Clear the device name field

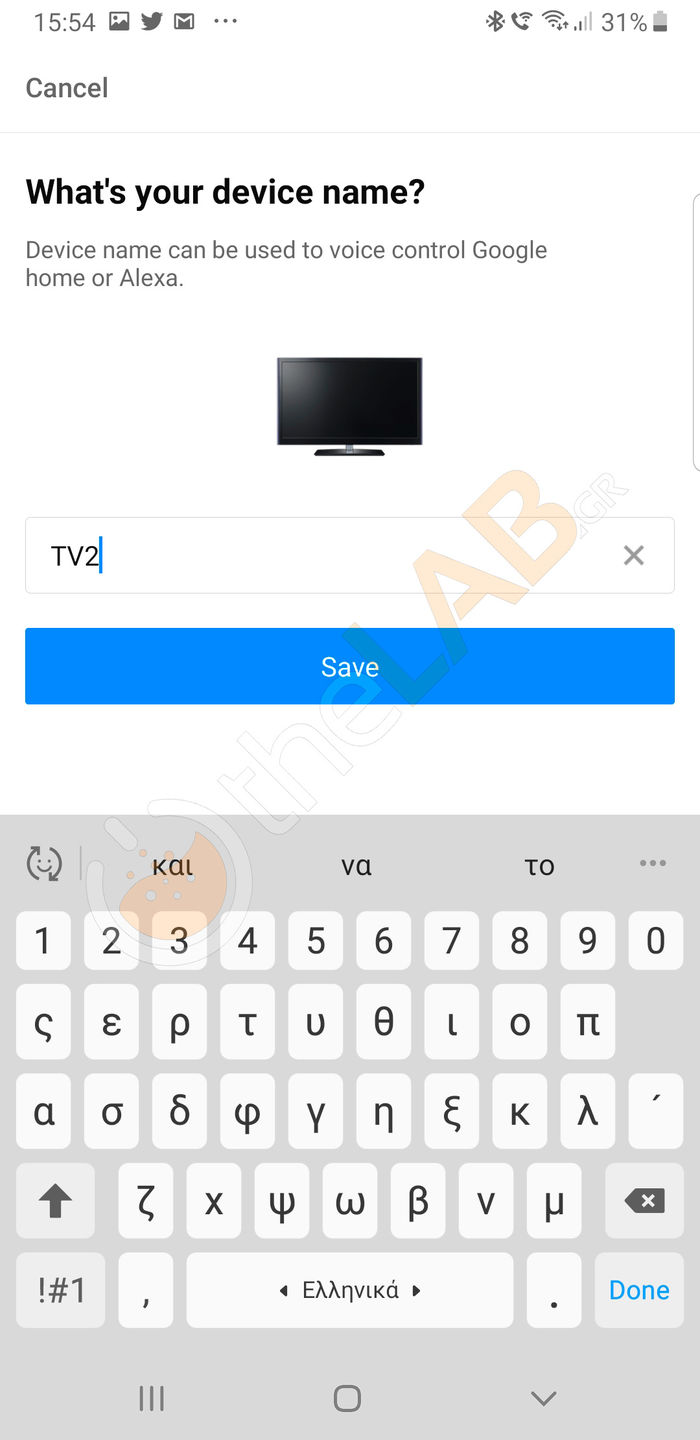[633, 556]
